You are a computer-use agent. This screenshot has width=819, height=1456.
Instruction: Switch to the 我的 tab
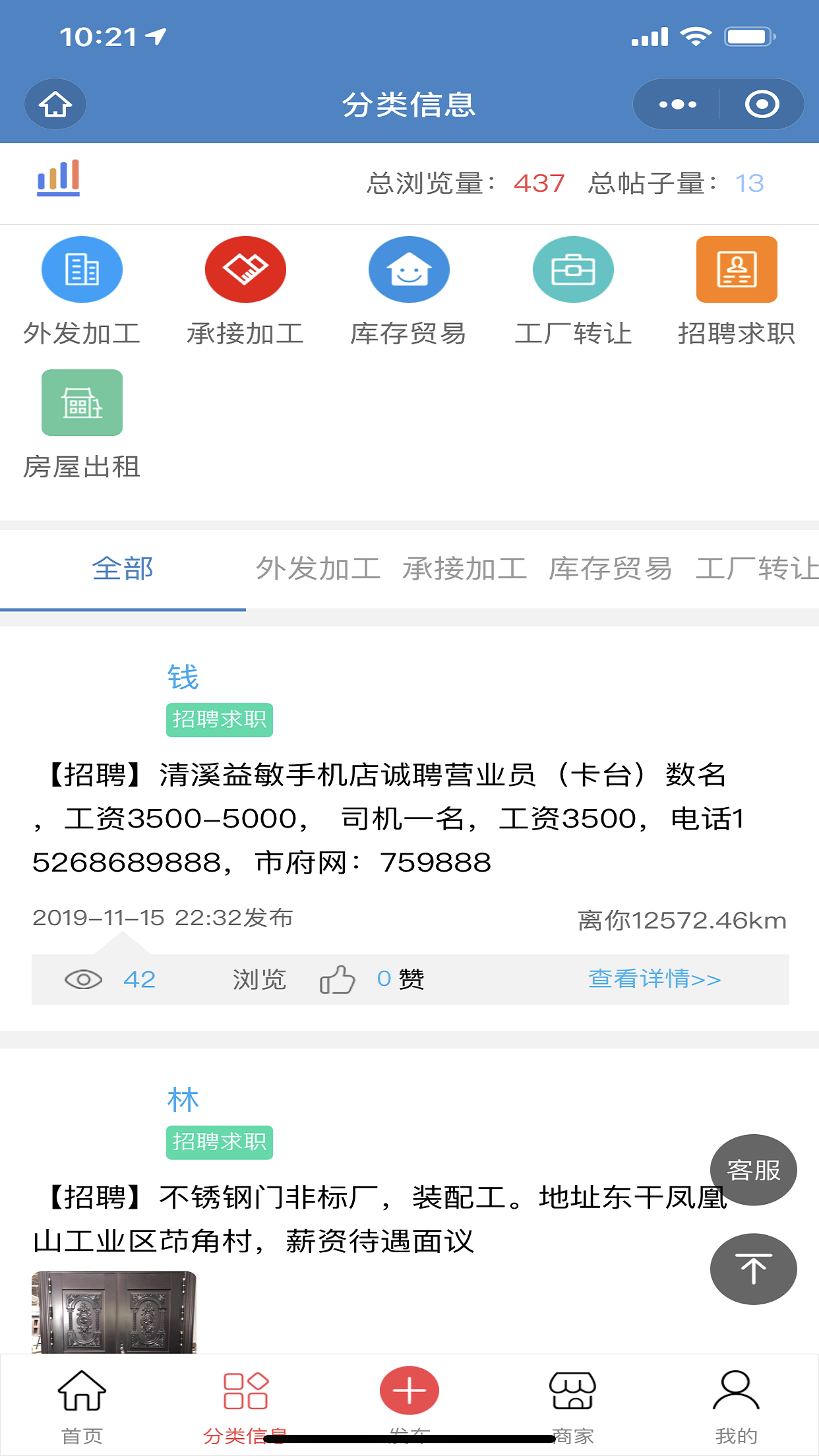pos(737,1405)
